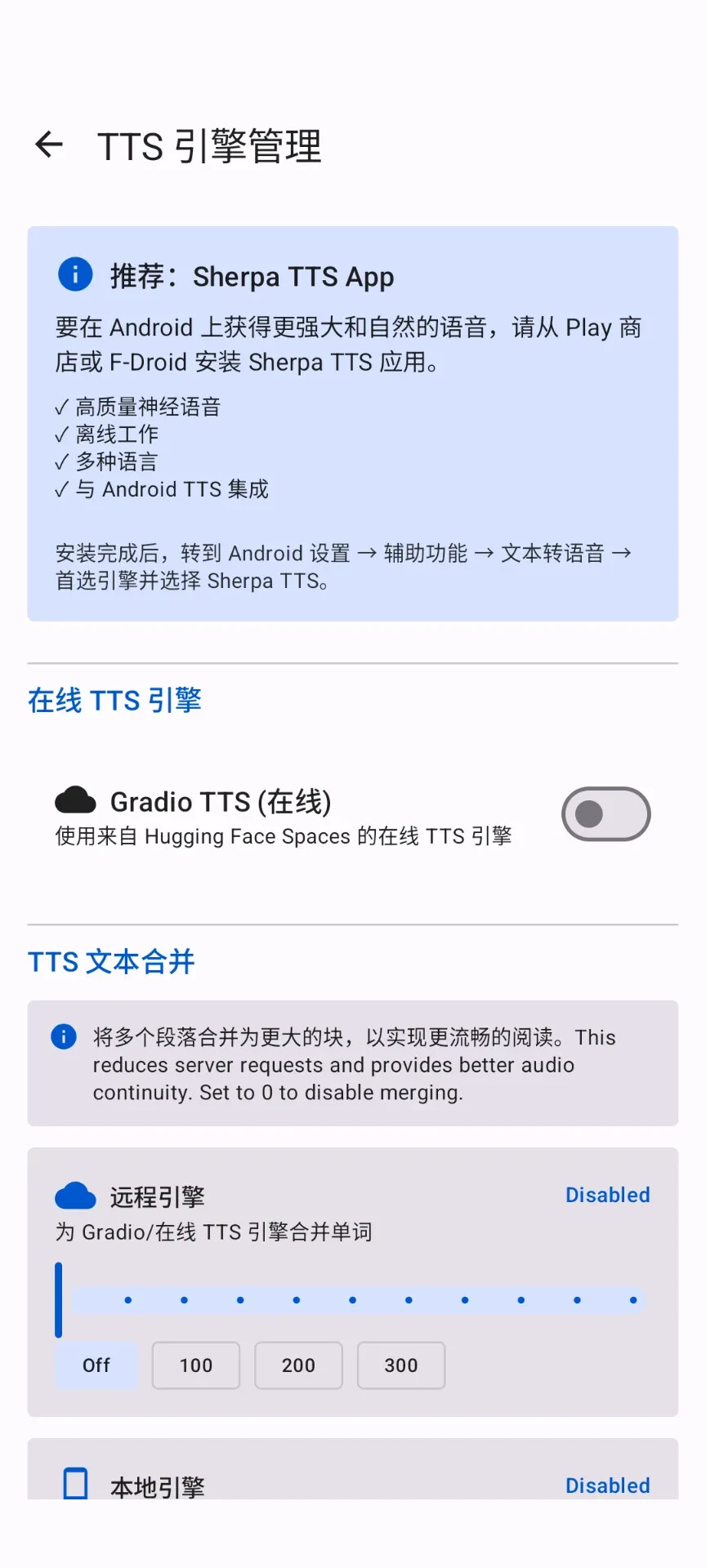Pick the 300 merge preset
Viewport: 706px width, 1568px height.
pyautogui.click(x=400, y=1365)
